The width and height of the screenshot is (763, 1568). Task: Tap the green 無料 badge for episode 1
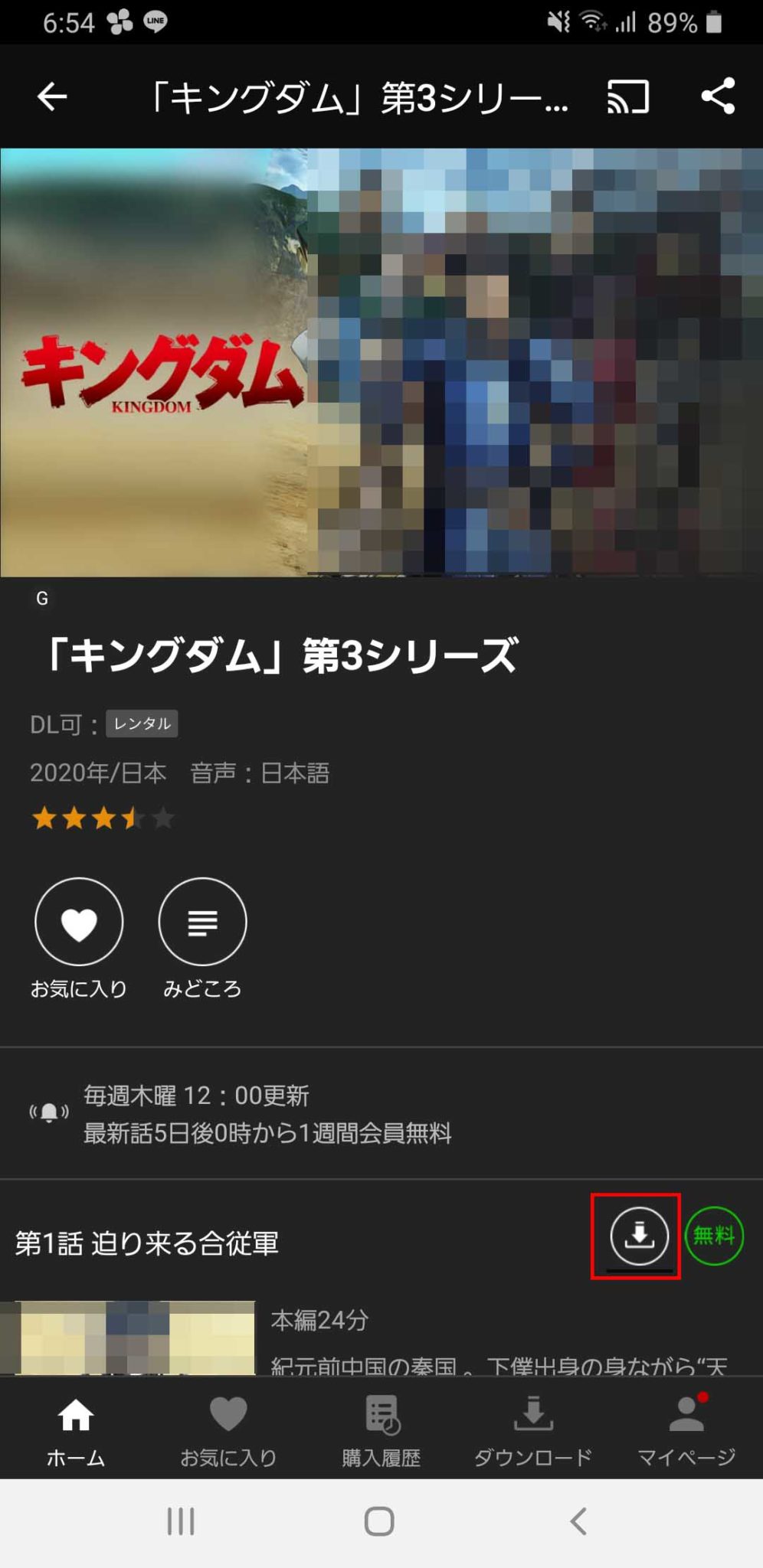(714, 1235)
